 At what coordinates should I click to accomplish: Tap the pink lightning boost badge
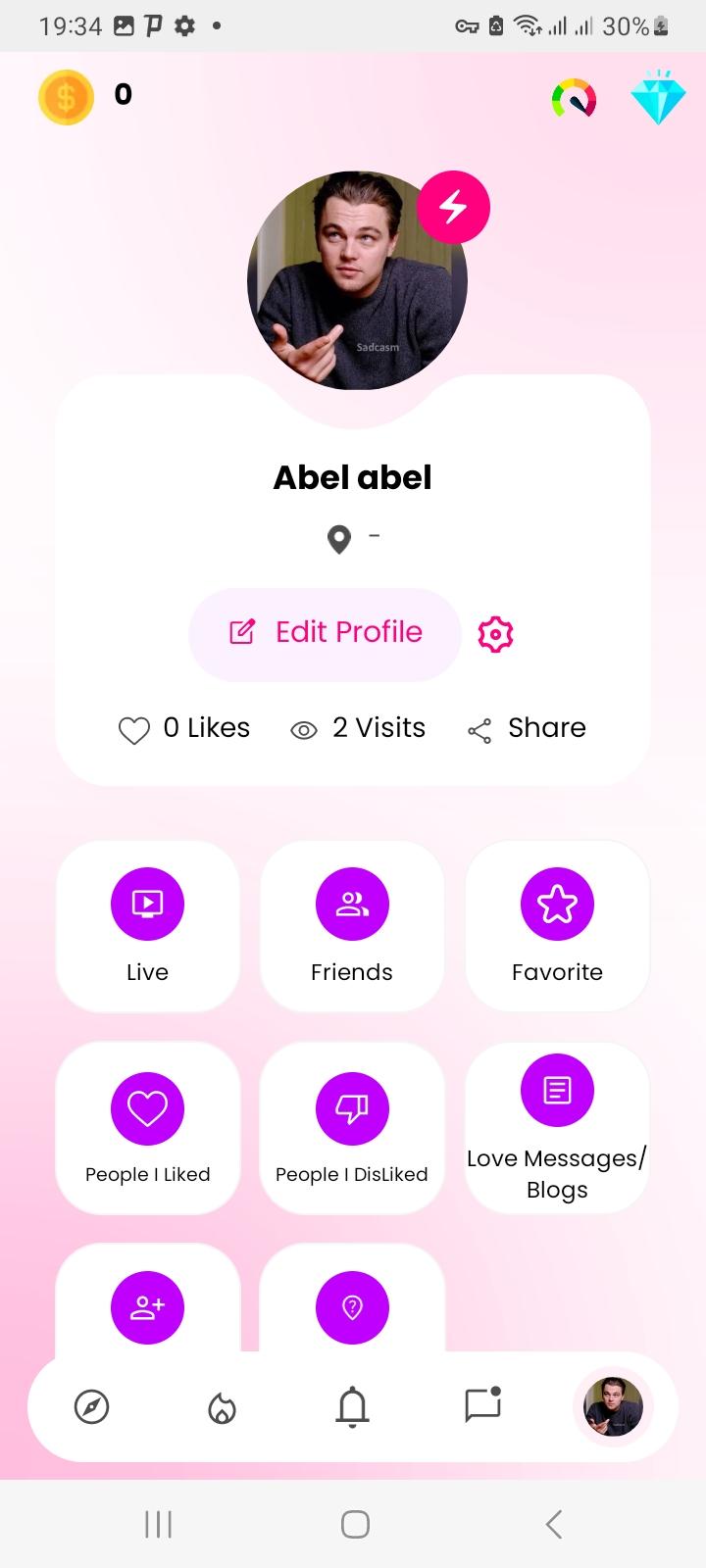453,207
